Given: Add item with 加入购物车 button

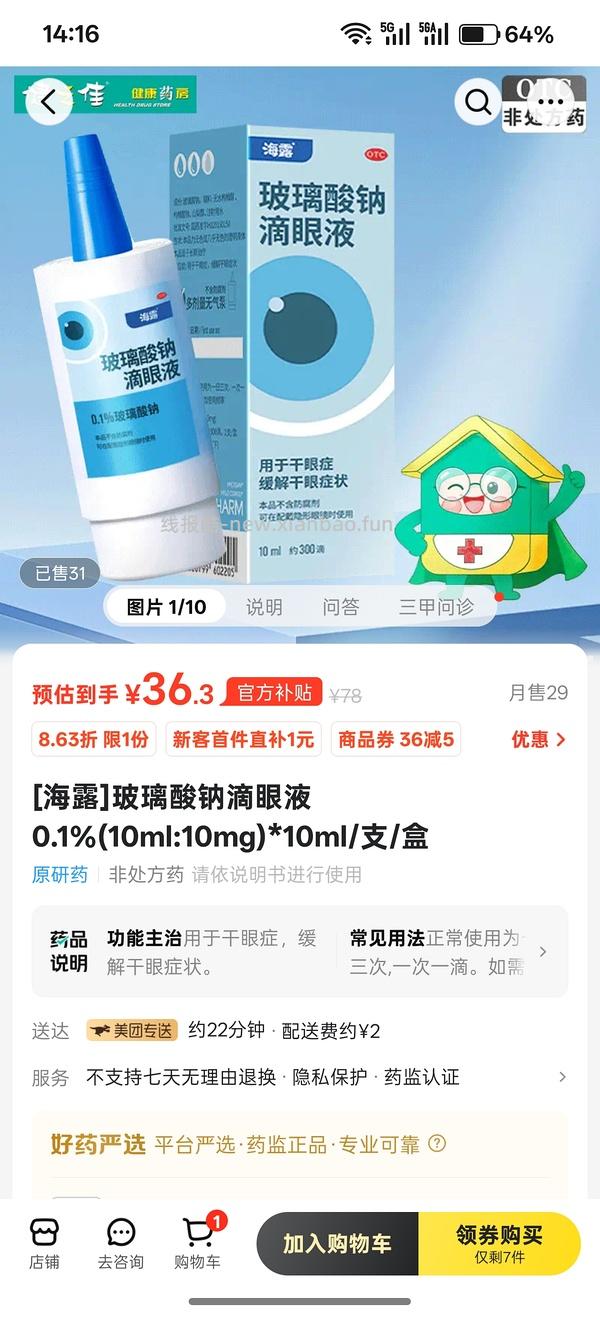Looking at the screenshot, I should [x=337, y=1244].
